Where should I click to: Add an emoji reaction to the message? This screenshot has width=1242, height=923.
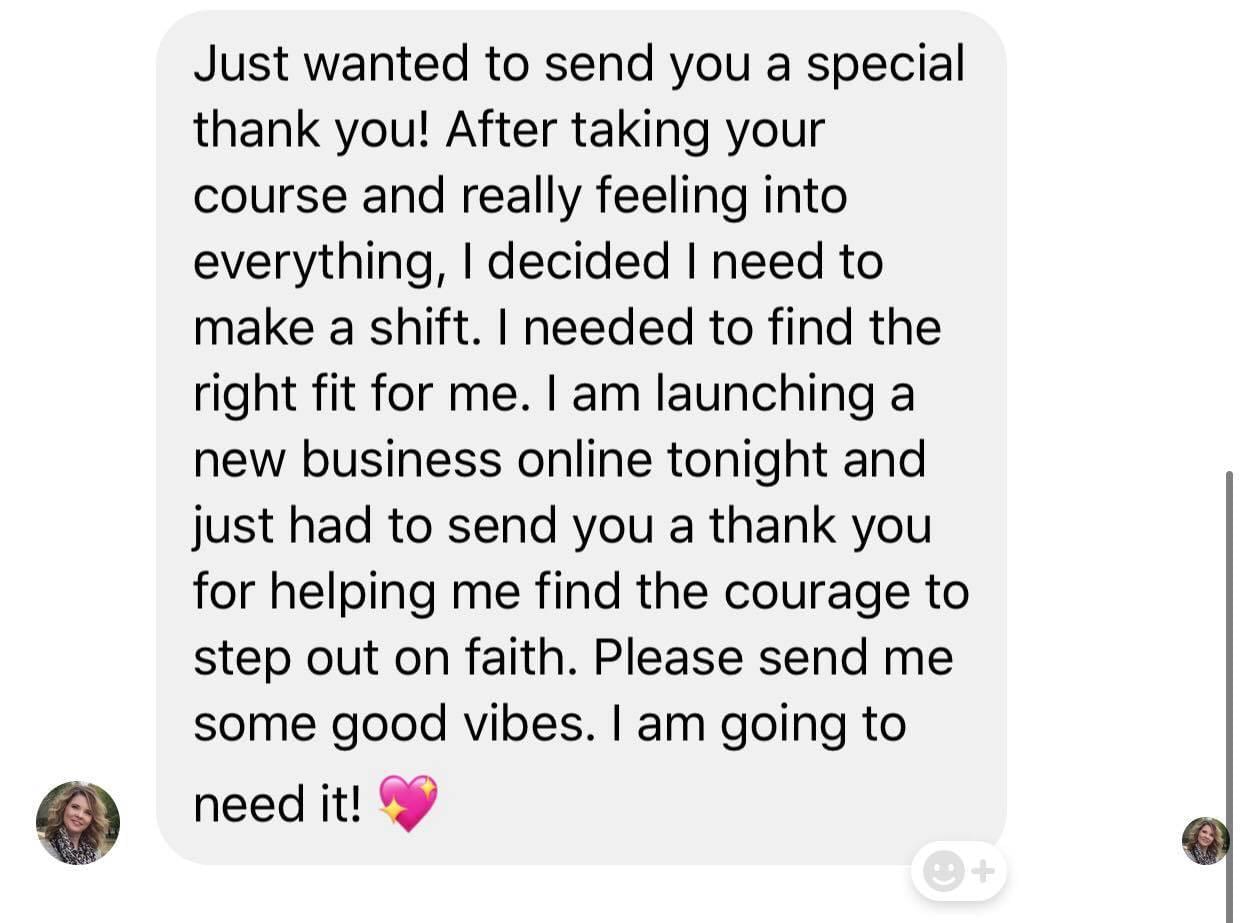point(957,872)
